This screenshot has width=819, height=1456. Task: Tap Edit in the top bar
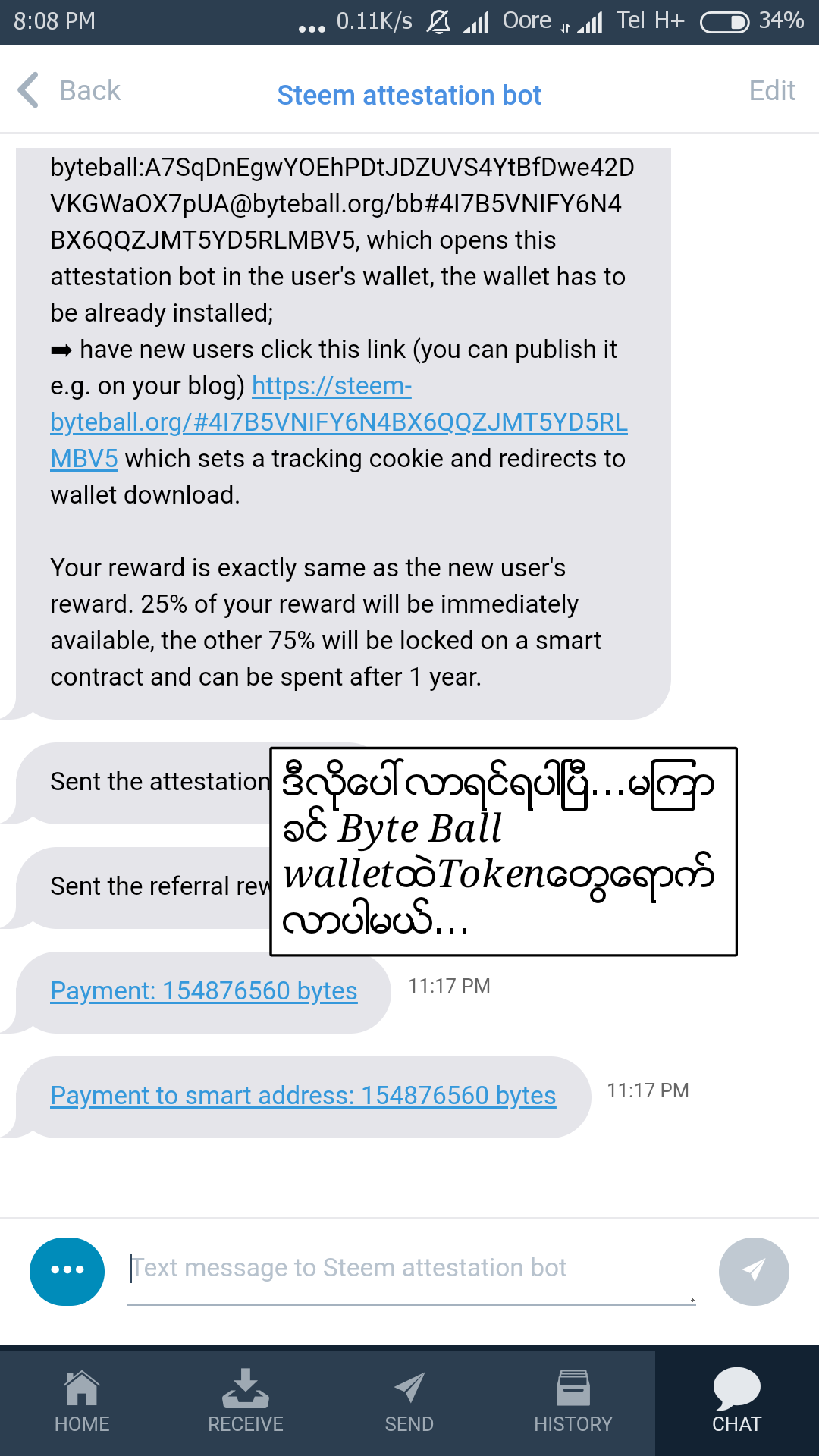click(771, 91)
